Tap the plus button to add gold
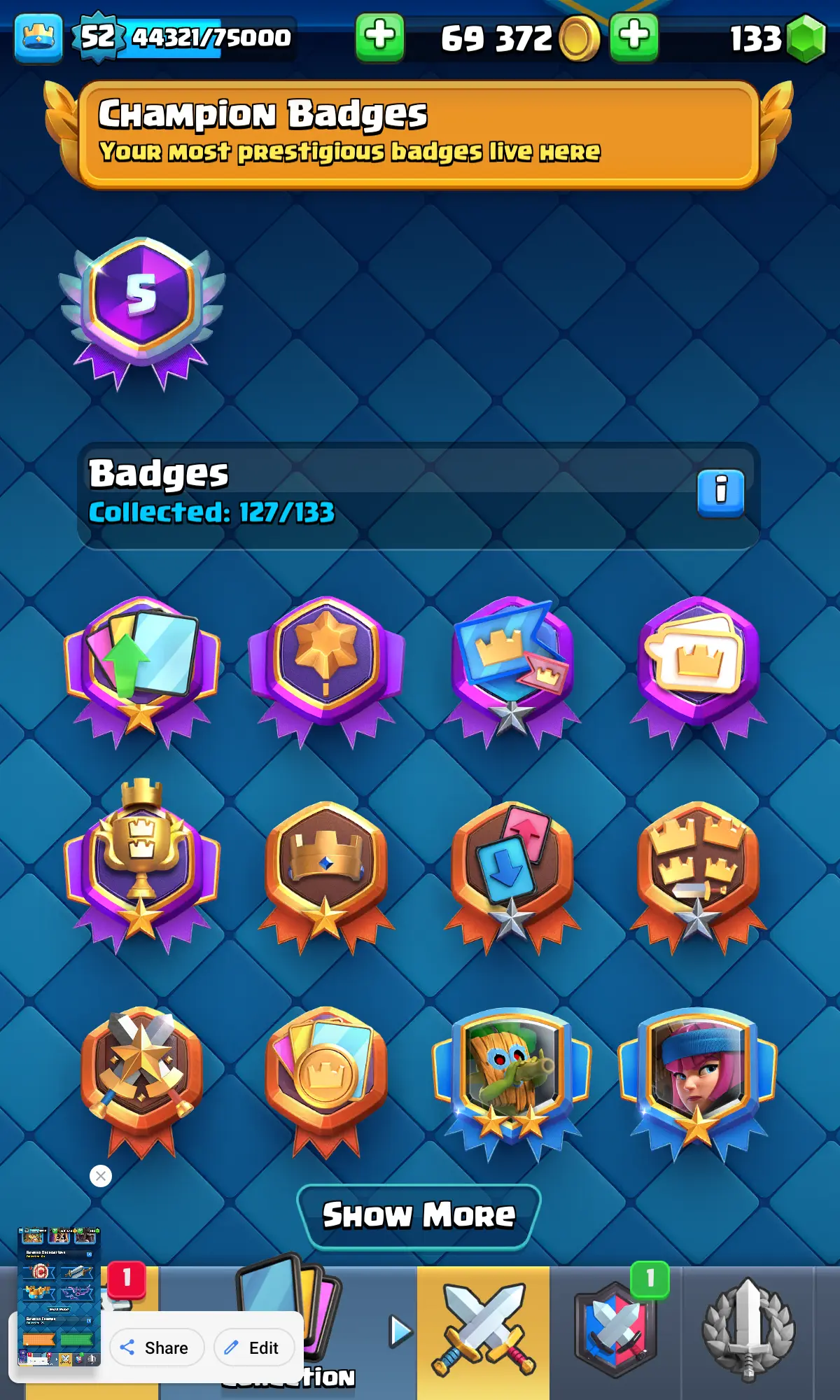 379,38
